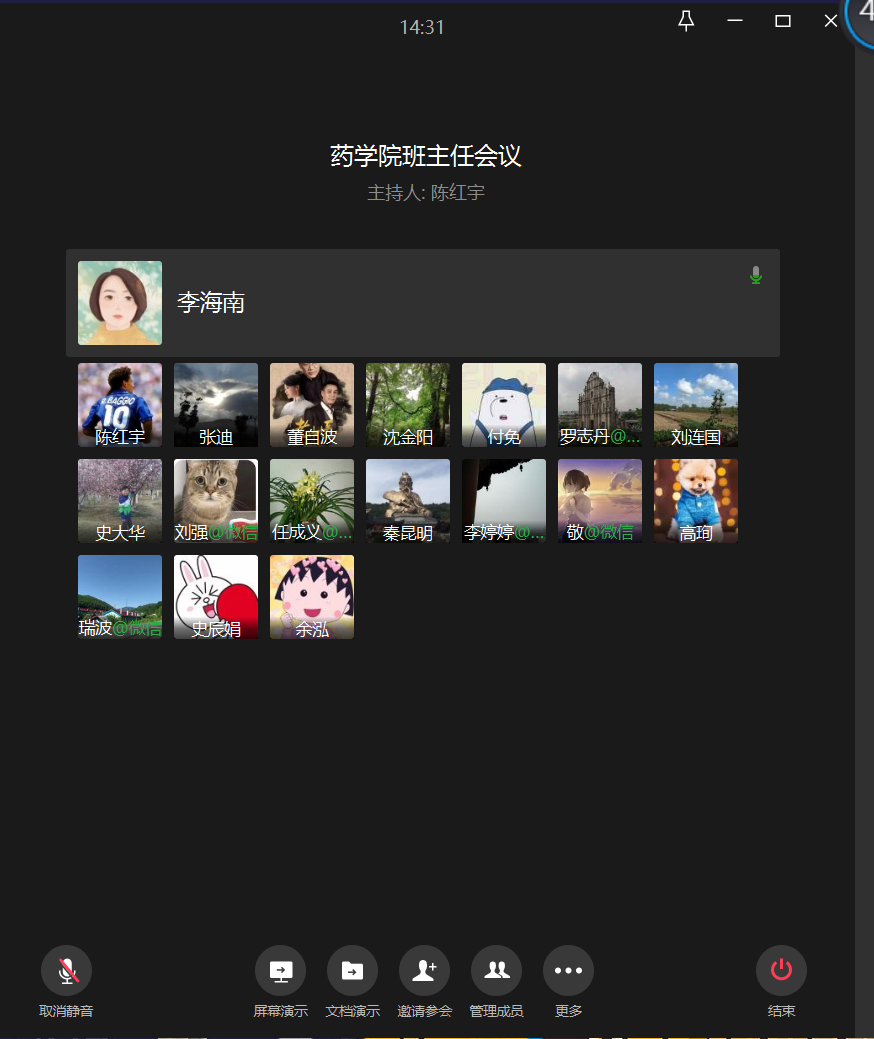Maximize the meeting window
Image resolution: width=874 pixels, height=1039 pixels.
[x=783, y=21]
